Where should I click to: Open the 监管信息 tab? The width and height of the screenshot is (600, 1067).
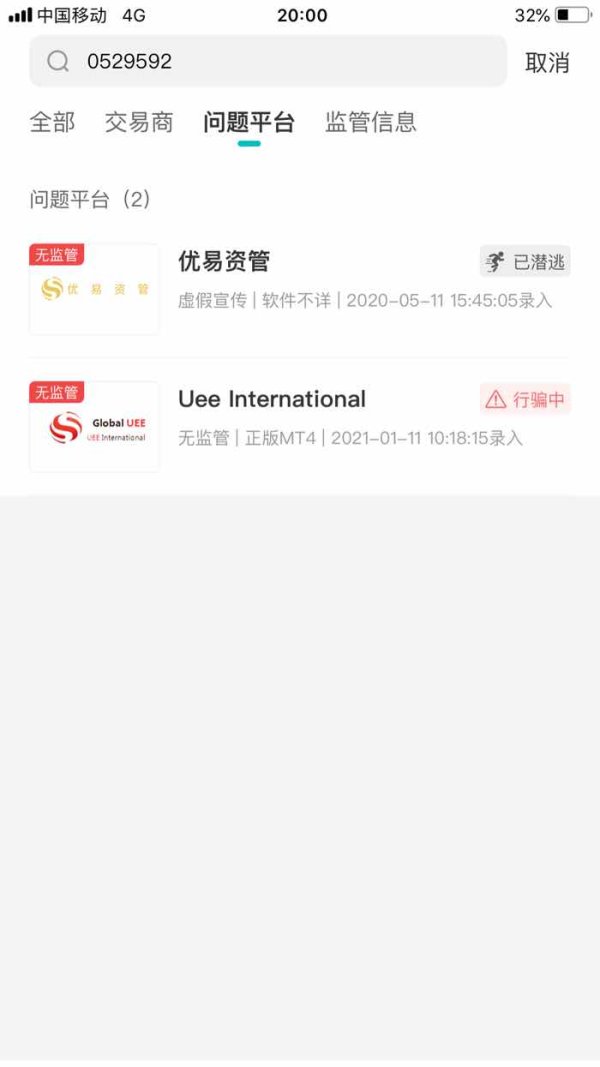pyautogui.click(x=371, y=122)
